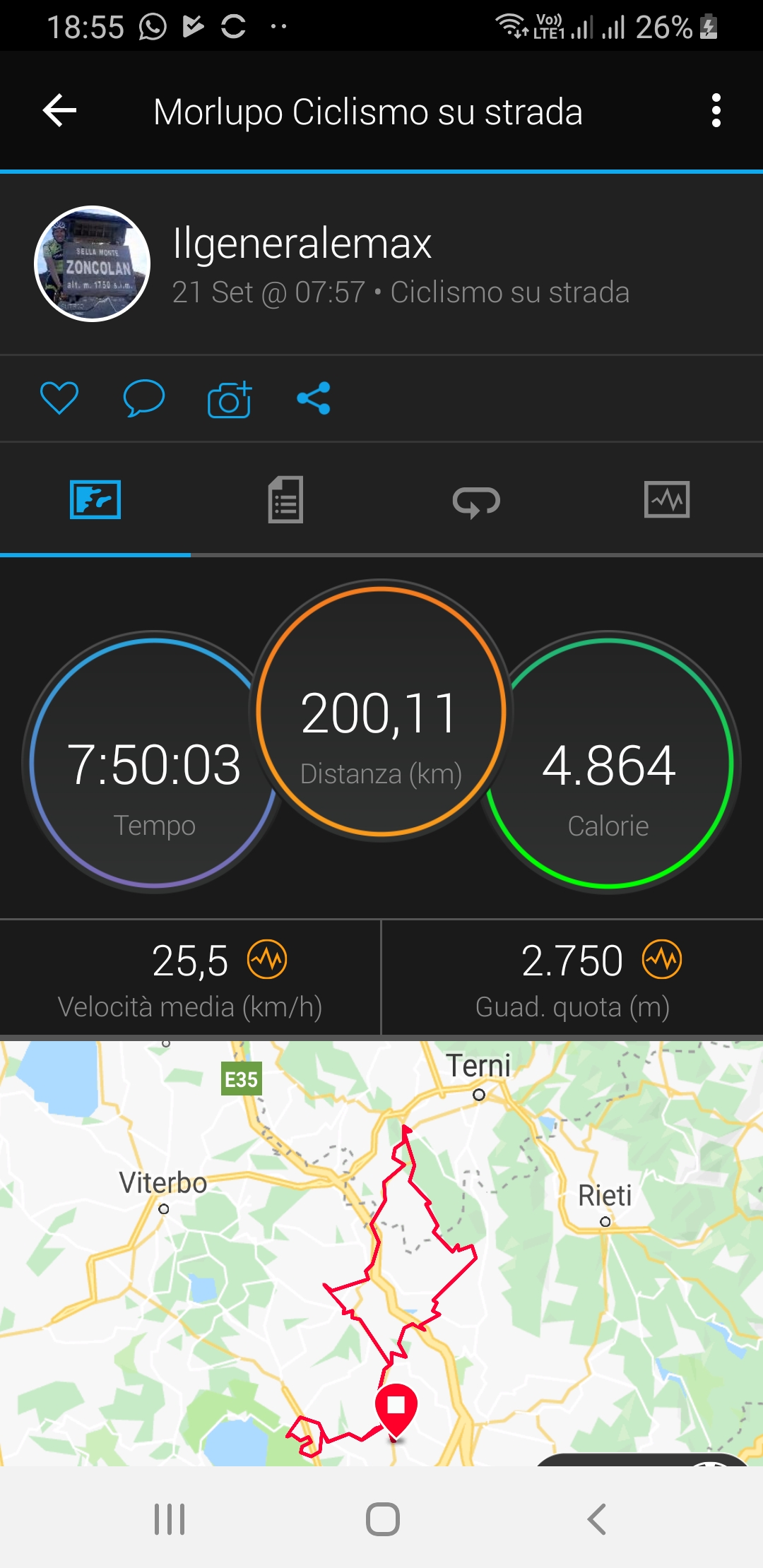
Task: Switch to the statistics details tab
Action: 285,500
